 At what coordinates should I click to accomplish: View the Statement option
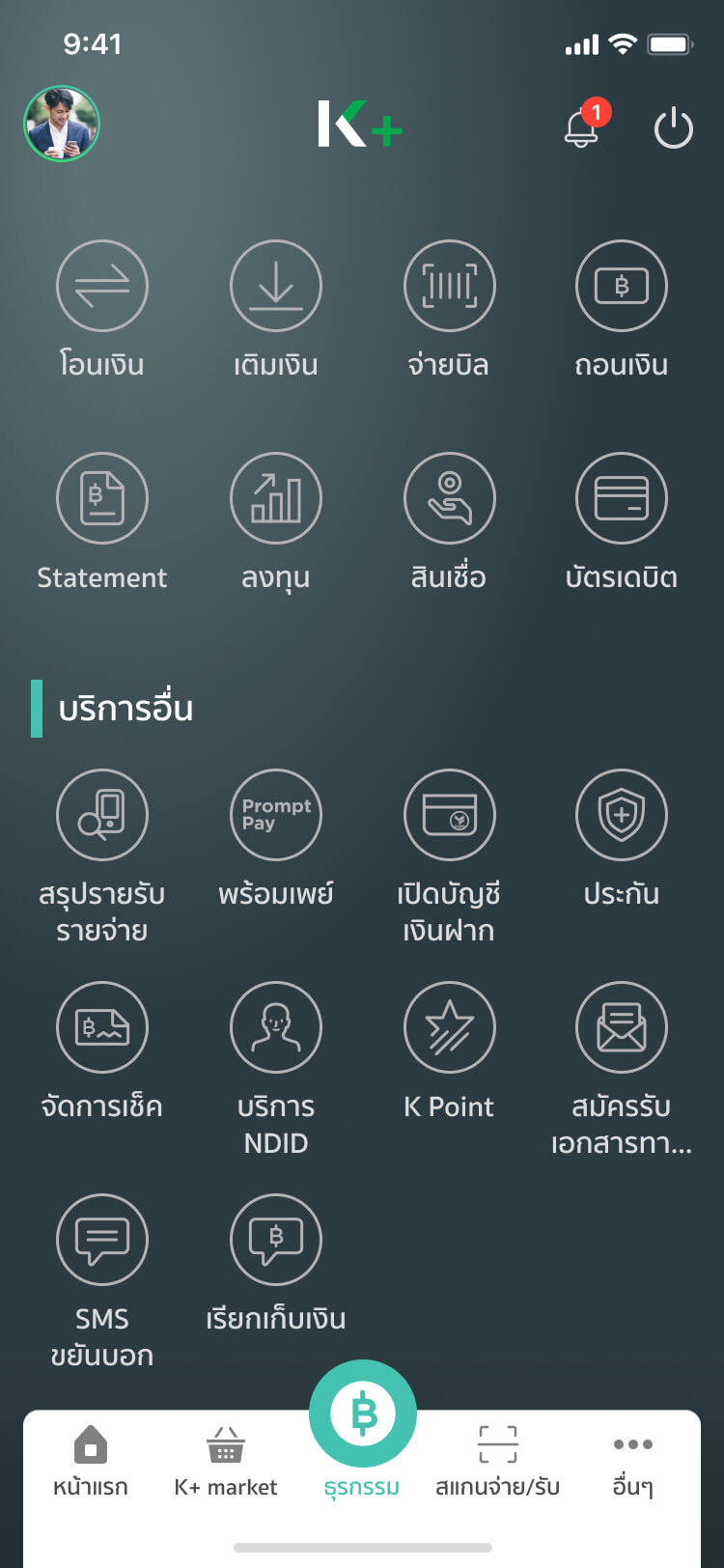(102, 499)
